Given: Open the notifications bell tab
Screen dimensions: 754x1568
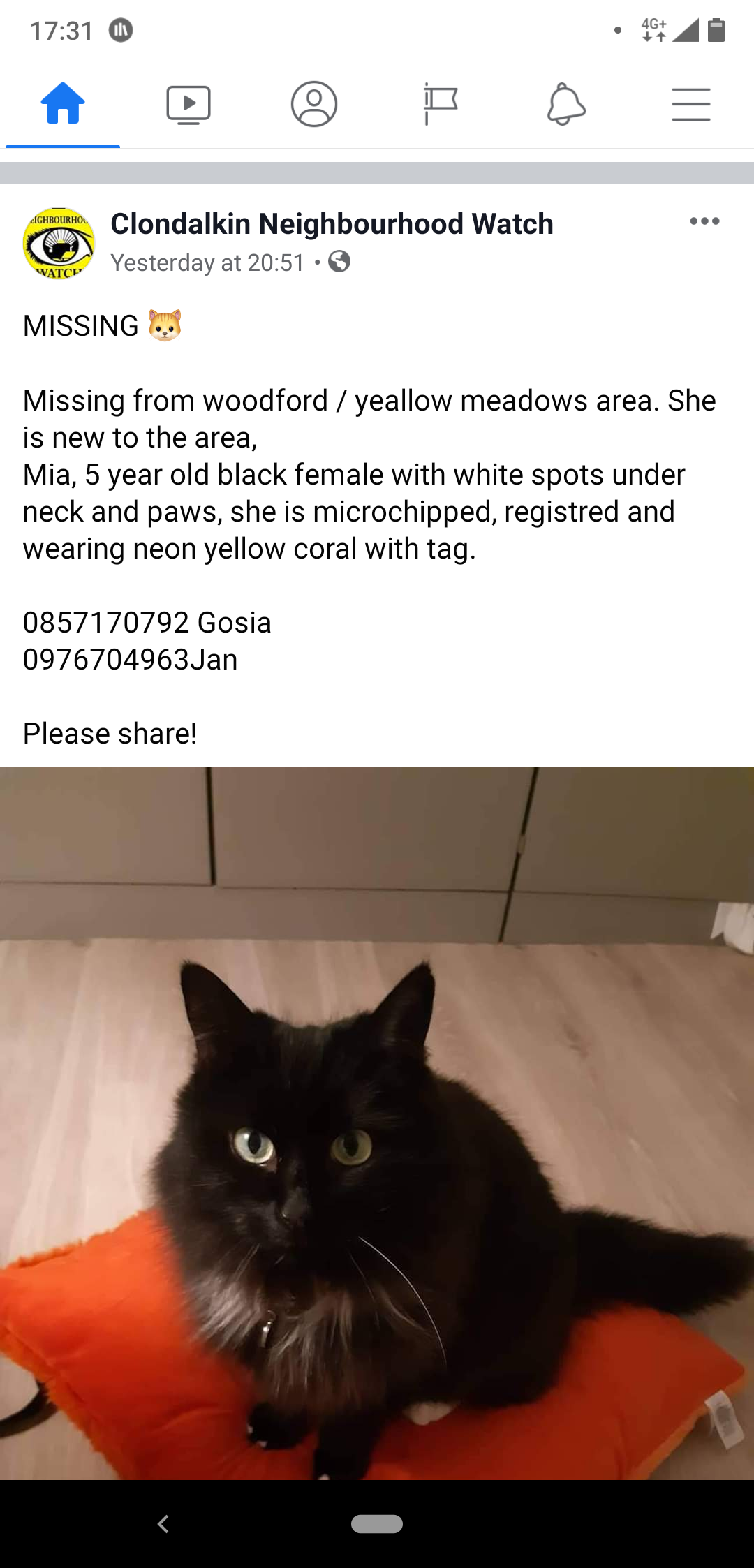Looking at the screenshot, I should [565, 105].
